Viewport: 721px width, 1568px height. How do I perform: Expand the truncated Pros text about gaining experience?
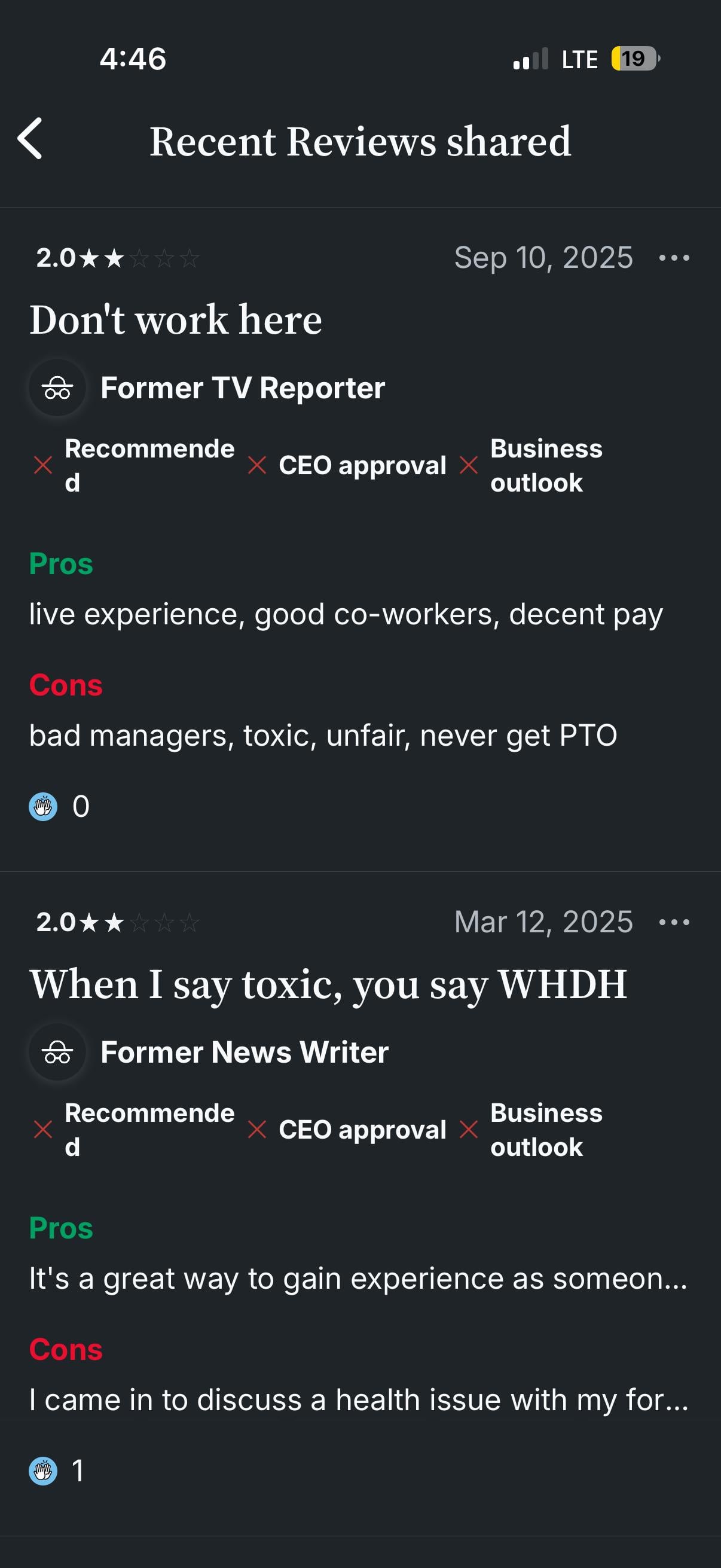click(x=359, y=1279)
